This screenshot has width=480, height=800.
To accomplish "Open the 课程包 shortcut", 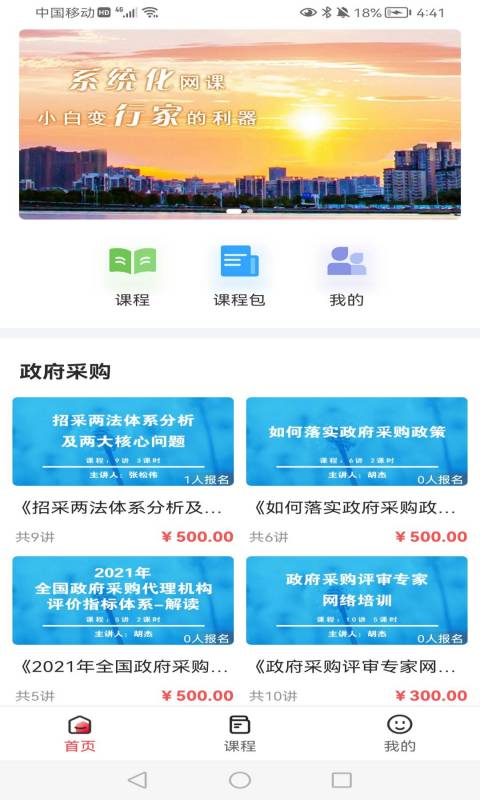I will [239, 276].
